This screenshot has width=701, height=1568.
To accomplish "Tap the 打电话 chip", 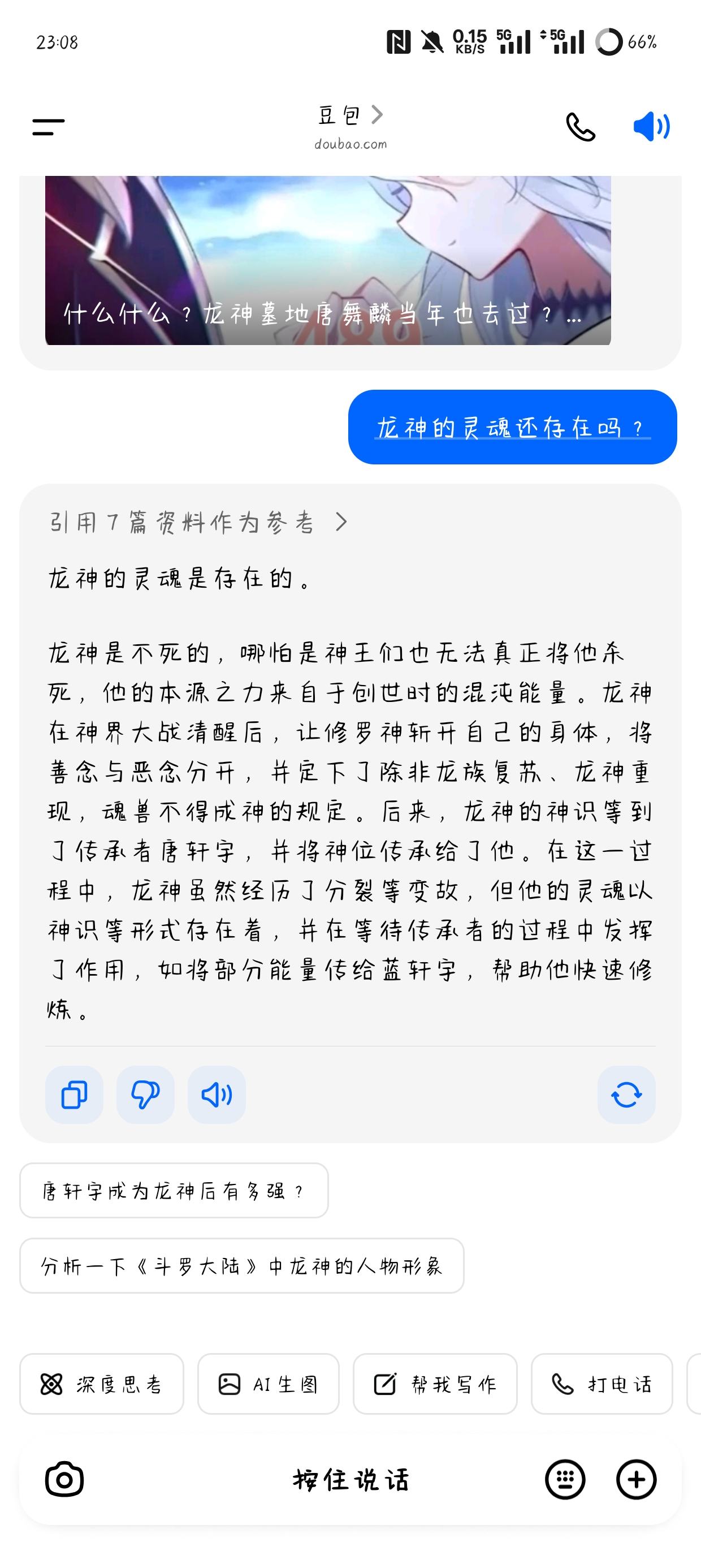I will (x=602, y=1384).
